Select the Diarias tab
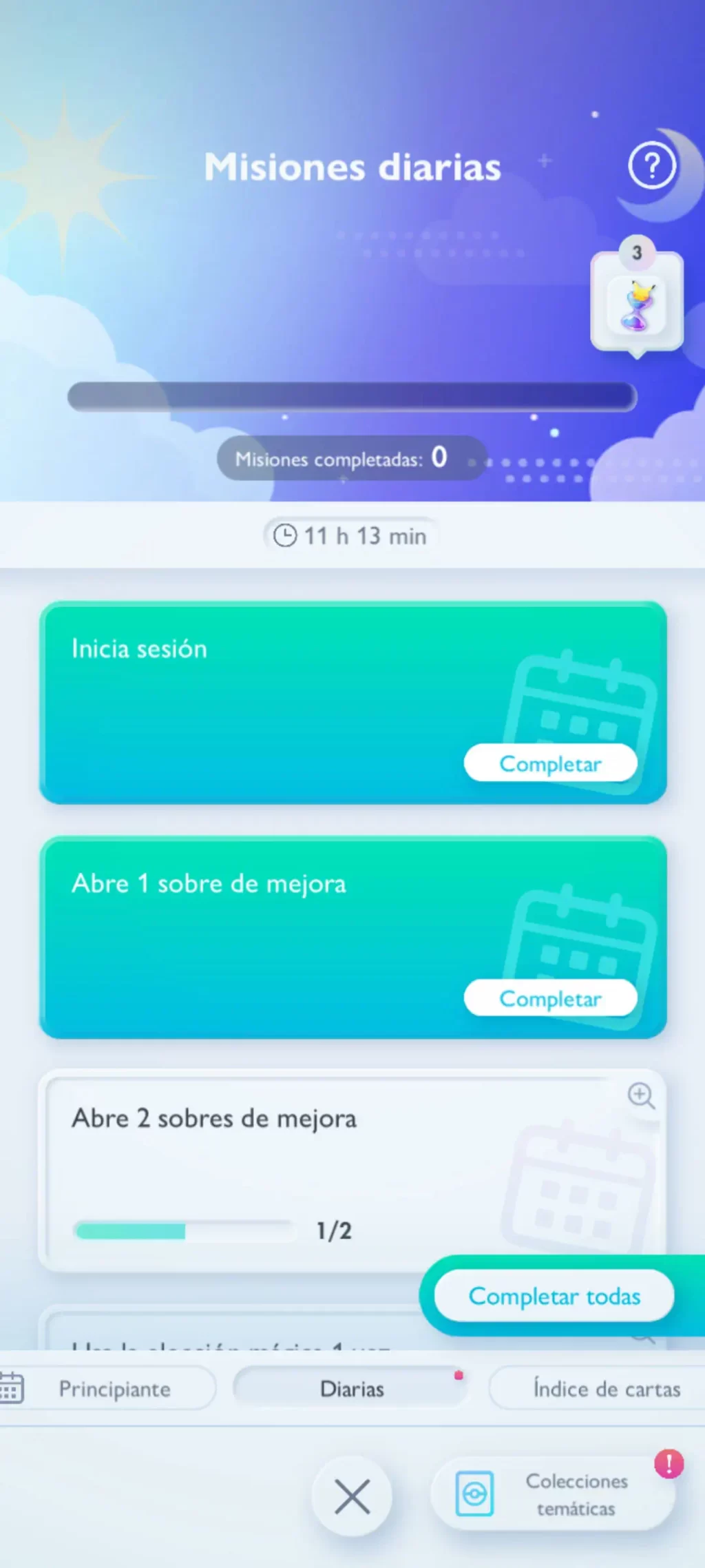Image resolution: width=705 pixels, height=1568 pixels. [351, 1389]
